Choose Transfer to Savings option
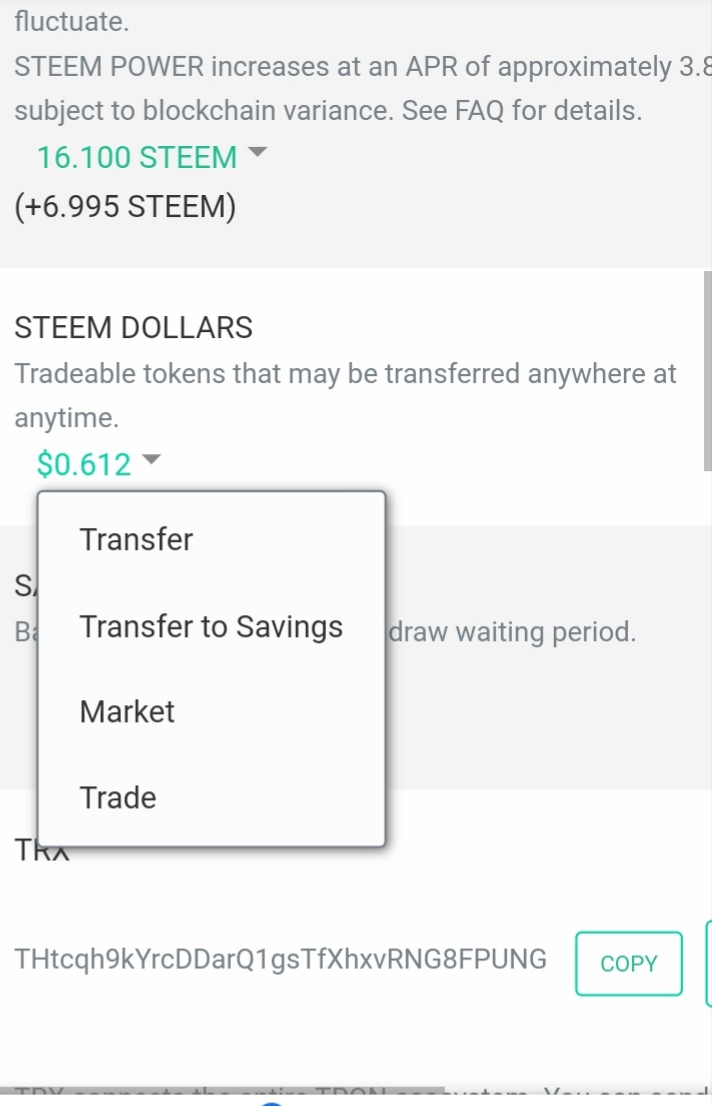The width and height of the screenshot is (712, 1106). tap(211, 627)
